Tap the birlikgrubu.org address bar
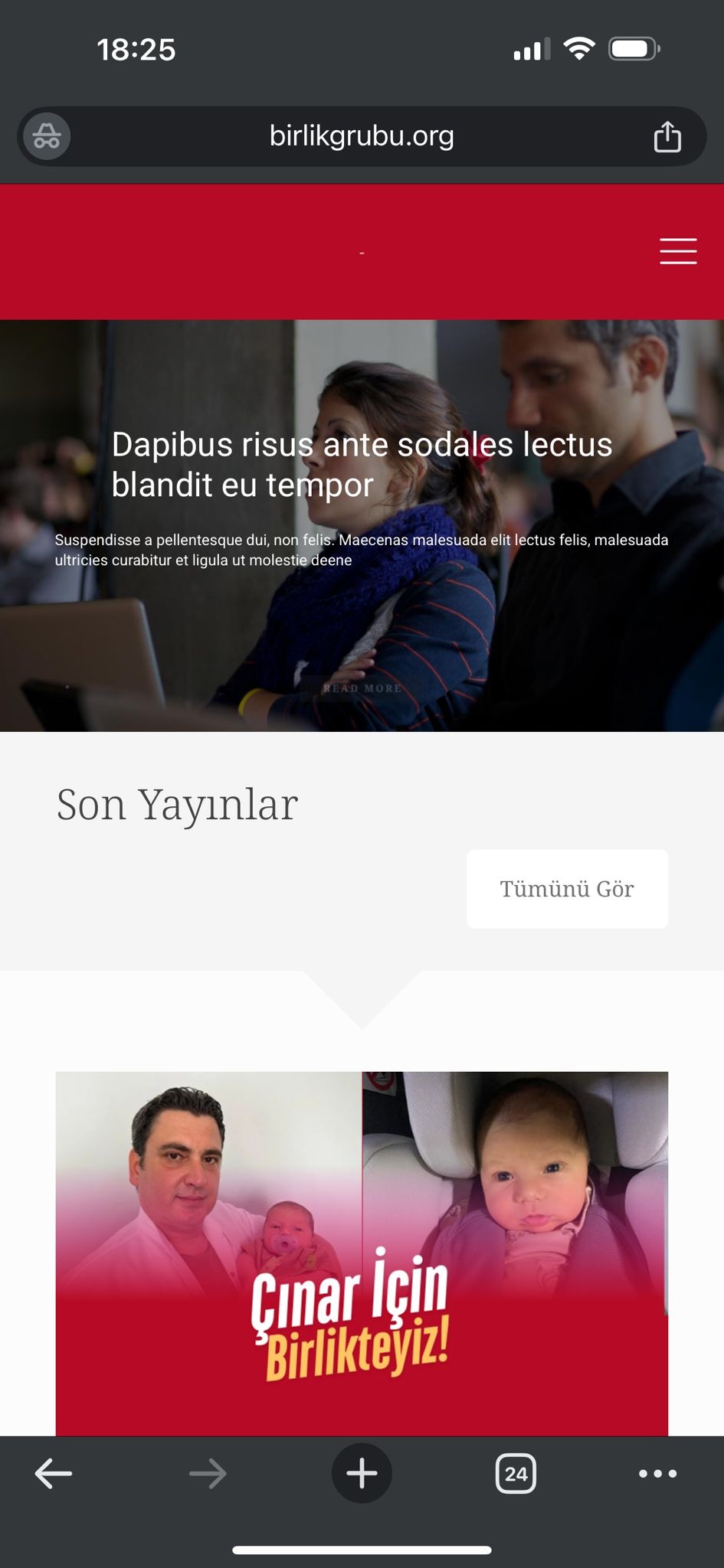This screenshot has height=1568, width=724. click(x=362, y=136)
